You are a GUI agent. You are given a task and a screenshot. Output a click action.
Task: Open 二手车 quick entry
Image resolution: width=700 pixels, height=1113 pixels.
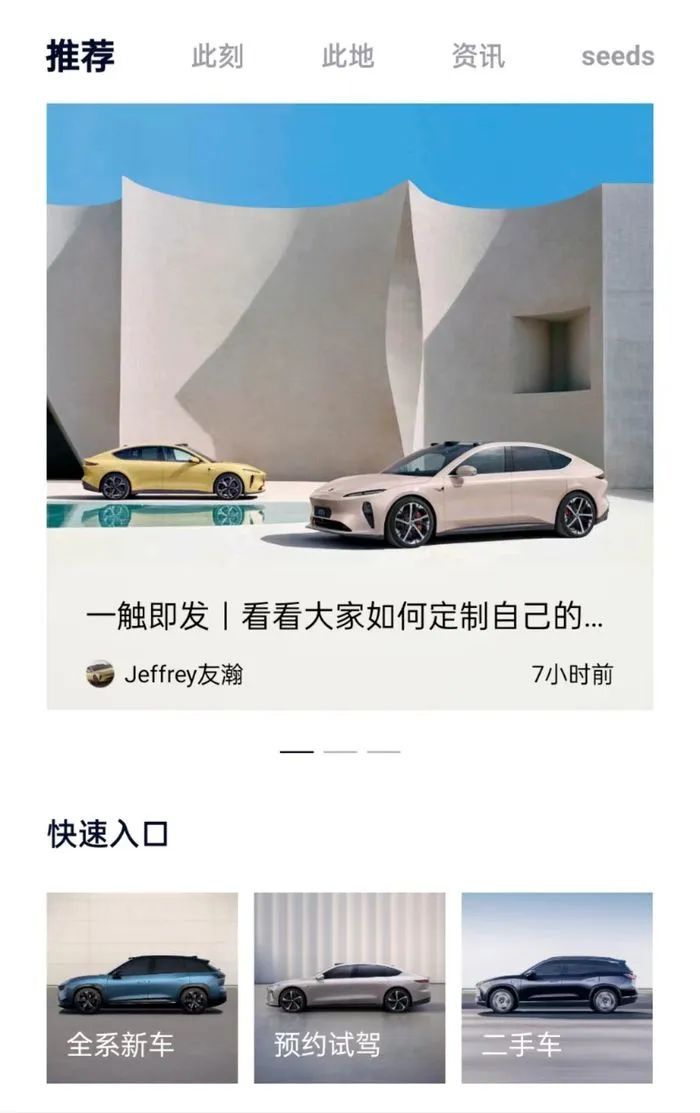pos(556,988)
